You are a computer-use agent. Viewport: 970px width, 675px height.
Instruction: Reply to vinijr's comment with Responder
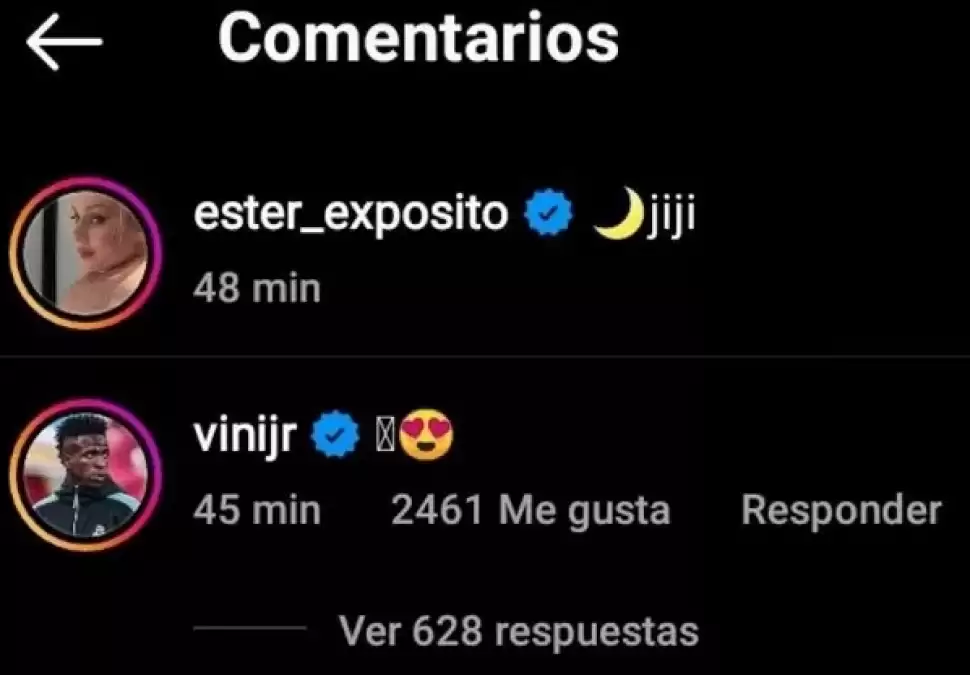[841, 511]
